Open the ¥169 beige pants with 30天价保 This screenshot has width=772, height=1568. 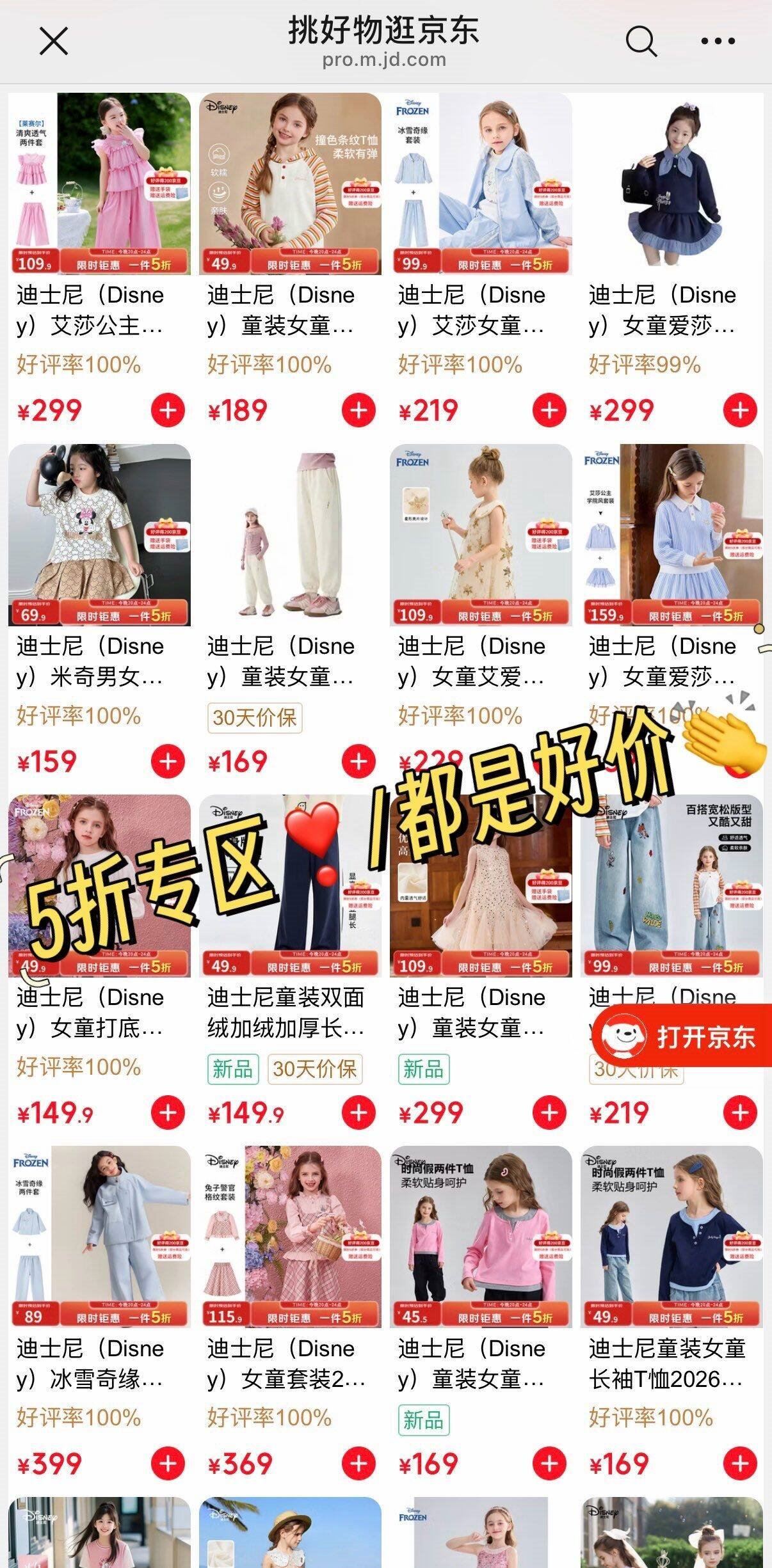point(290,535)
